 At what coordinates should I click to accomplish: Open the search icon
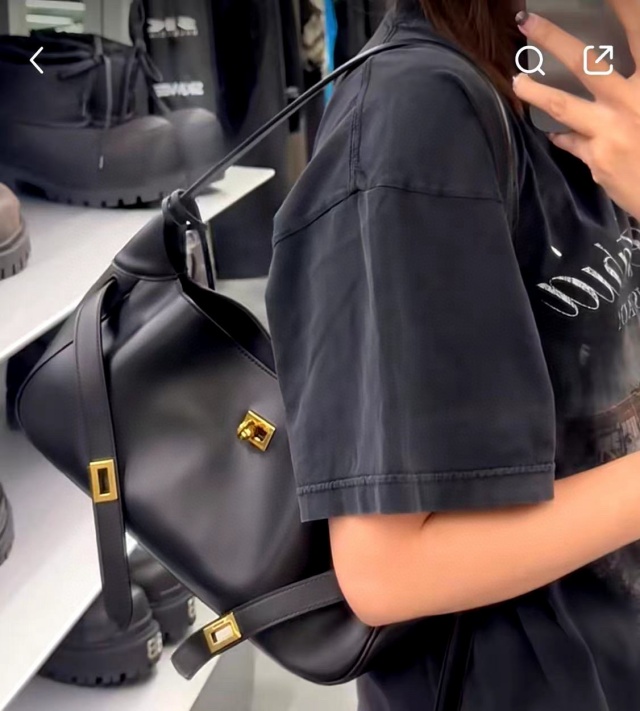530,61
